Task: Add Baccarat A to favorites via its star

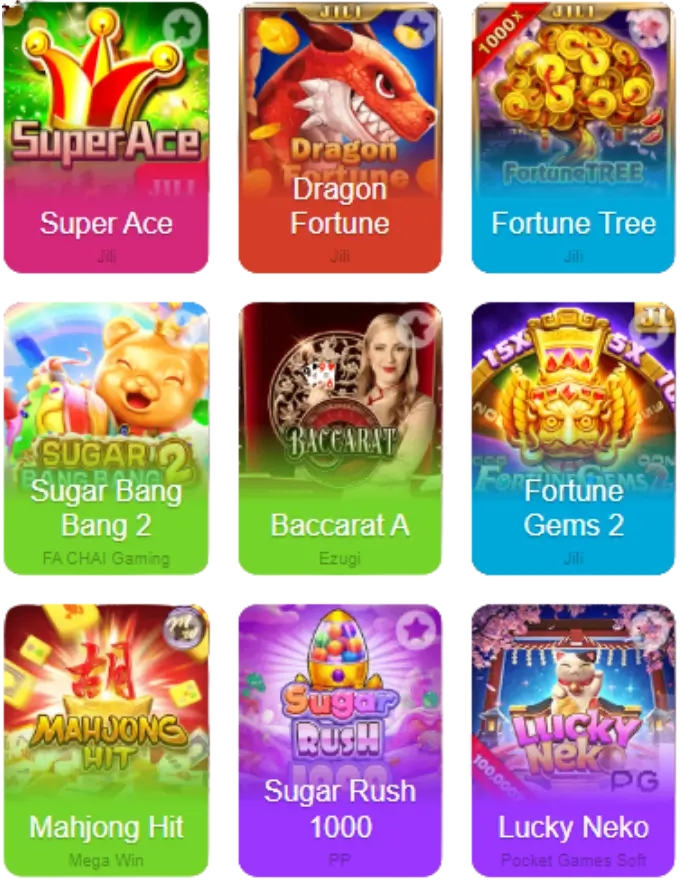Action: click(x=416, y=326)
